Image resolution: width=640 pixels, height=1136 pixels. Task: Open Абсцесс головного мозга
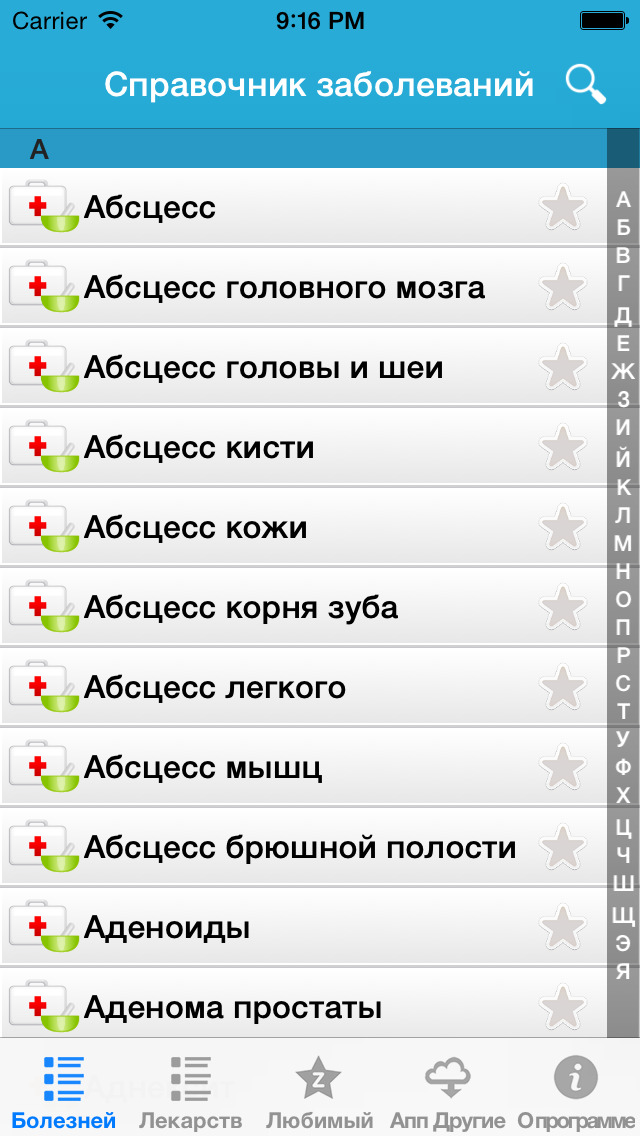[284, 288]
